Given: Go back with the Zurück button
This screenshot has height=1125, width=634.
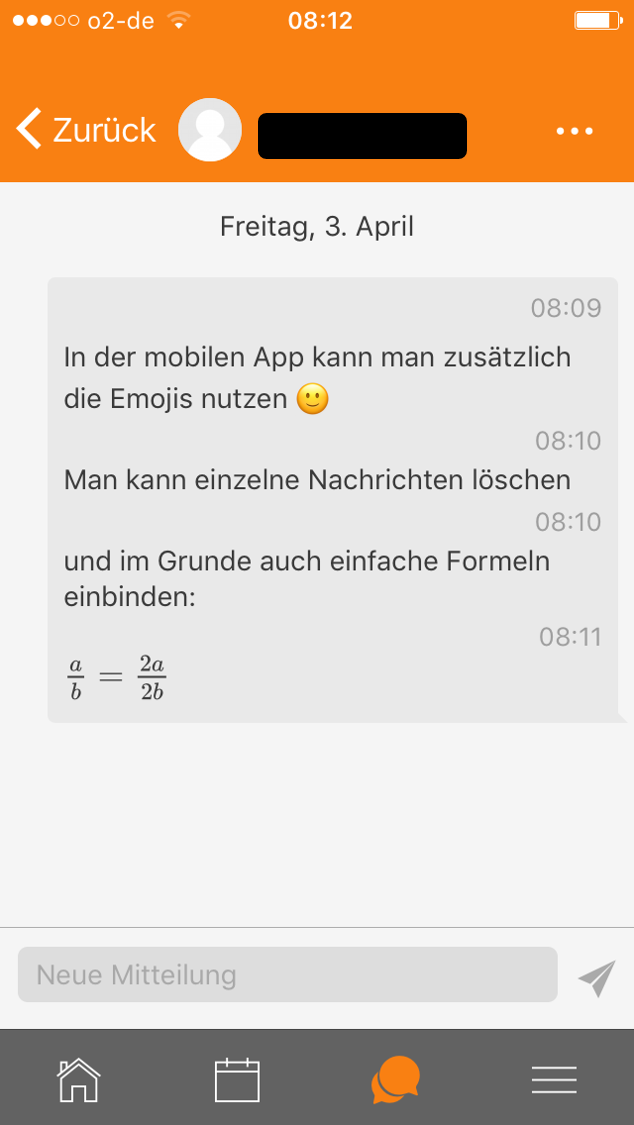Looking at the screenshot, I should [86, 130].
